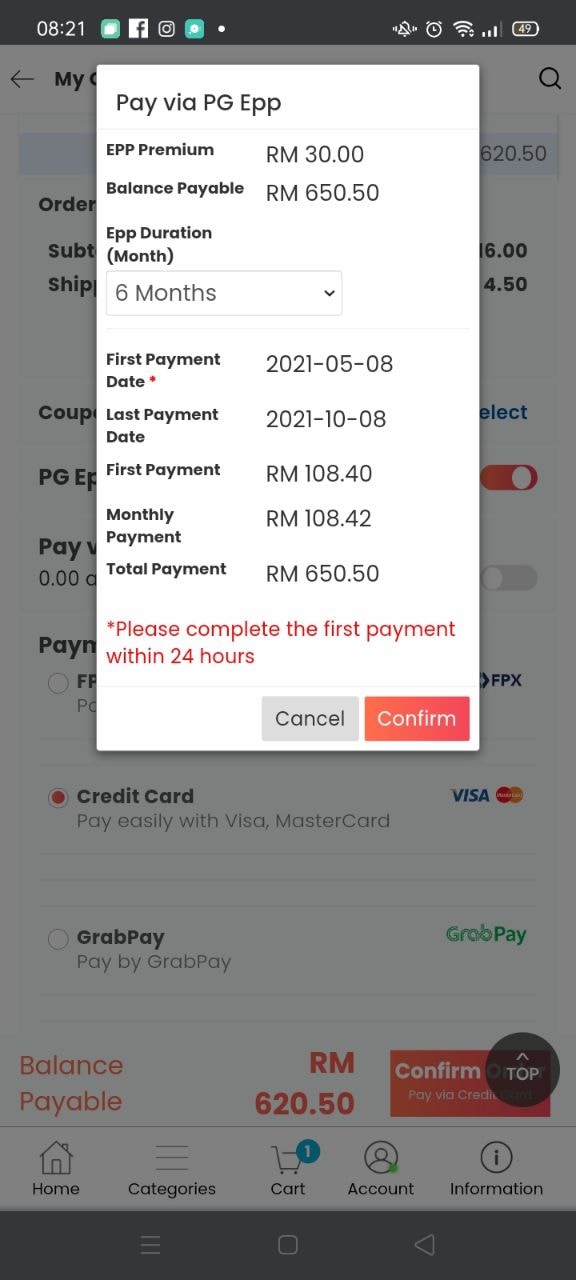Viewport: 576px width, 1280px height.
Task: Choose GrabPay as payment method
Action: [58, 938]
